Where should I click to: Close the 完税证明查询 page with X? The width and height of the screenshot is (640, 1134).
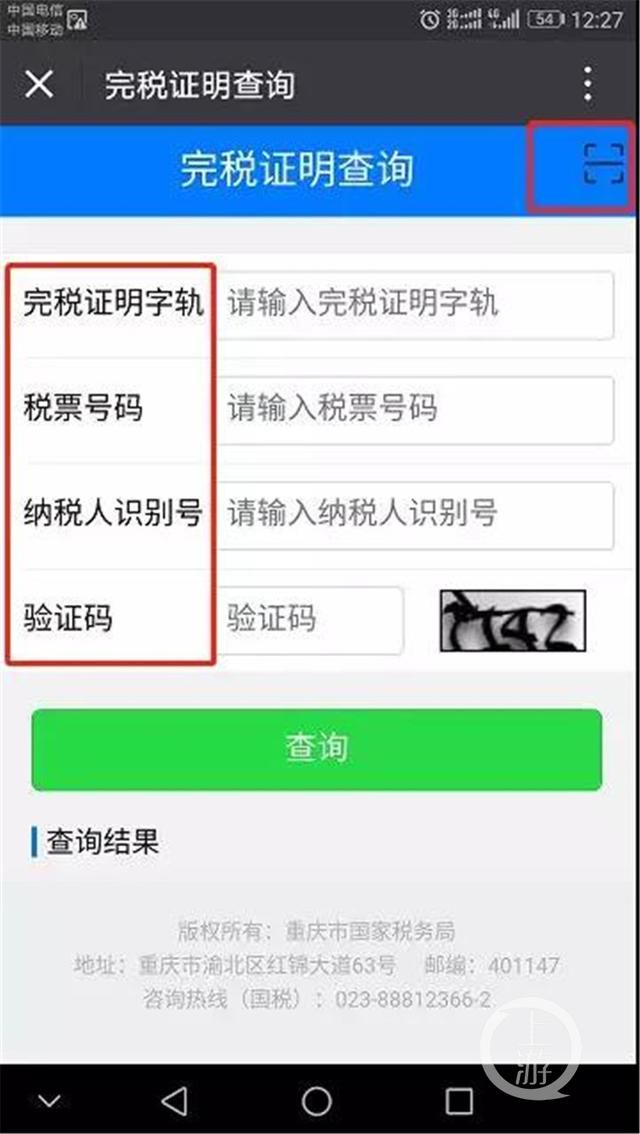[x=39, y=85]
